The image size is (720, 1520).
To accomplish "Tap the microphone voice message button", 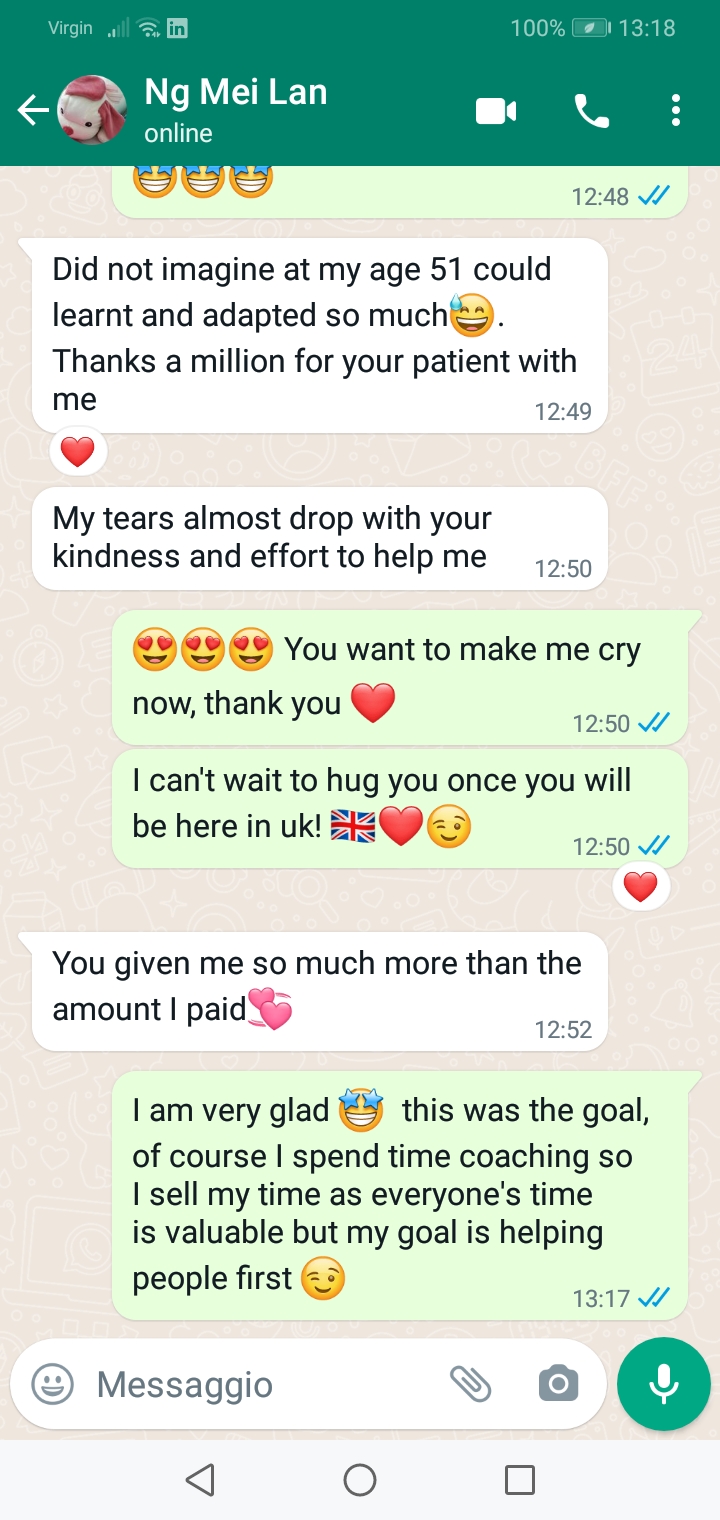I will tap(664, 1385).
